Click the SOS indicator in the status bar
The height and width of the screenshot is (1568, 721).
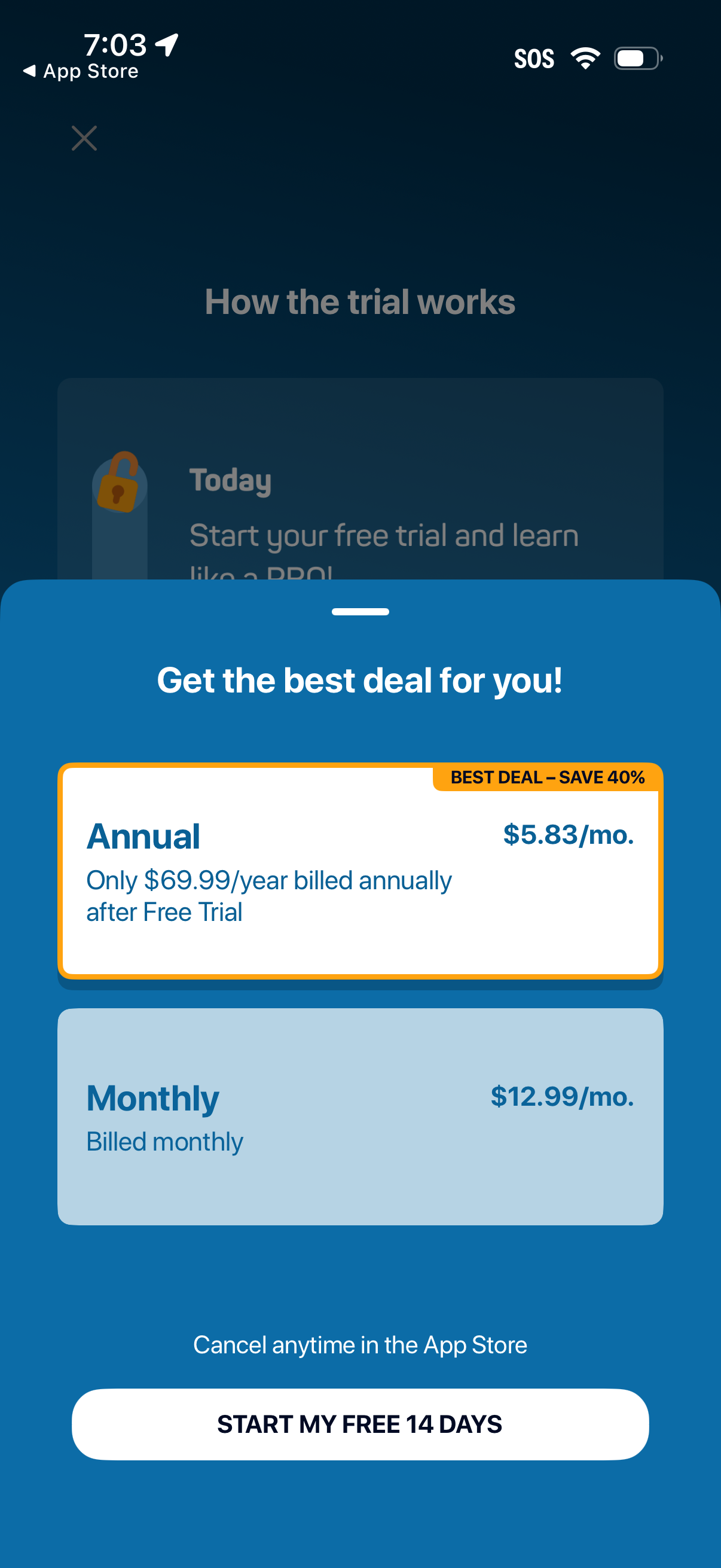coord(535,58)
